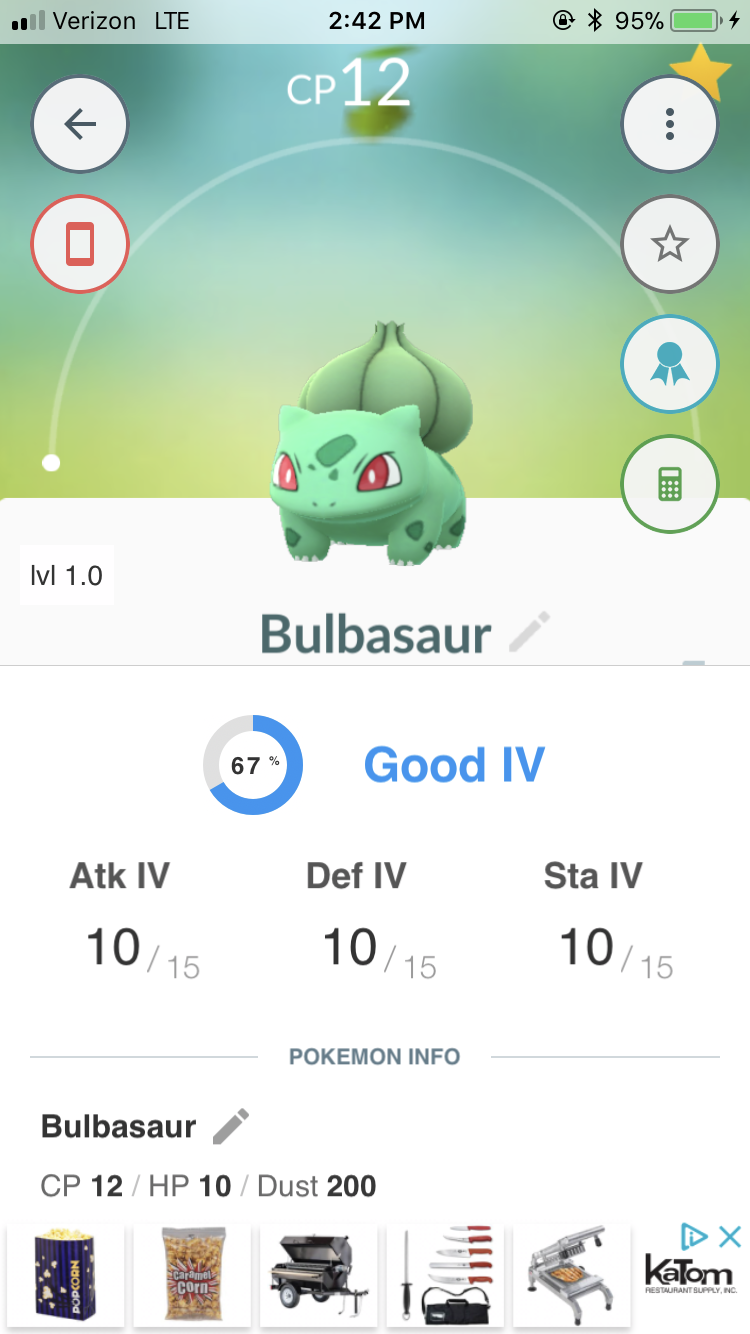Viewport: 750px width, 1334px height.
Task: Go back using the arrow button
Action: pyautogui.click(x=80, y=124)
